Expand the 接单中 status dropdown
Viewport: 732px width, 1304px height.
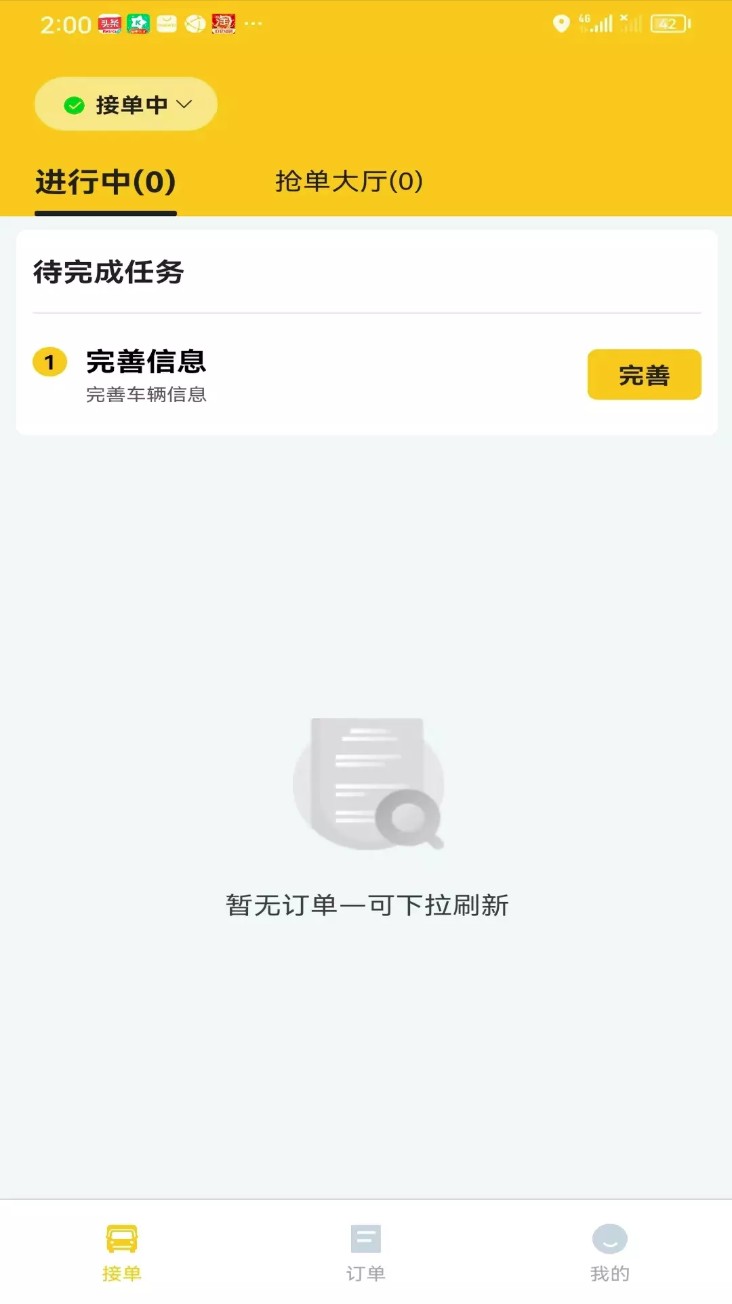pyautogui.click(x=125, y=103)
